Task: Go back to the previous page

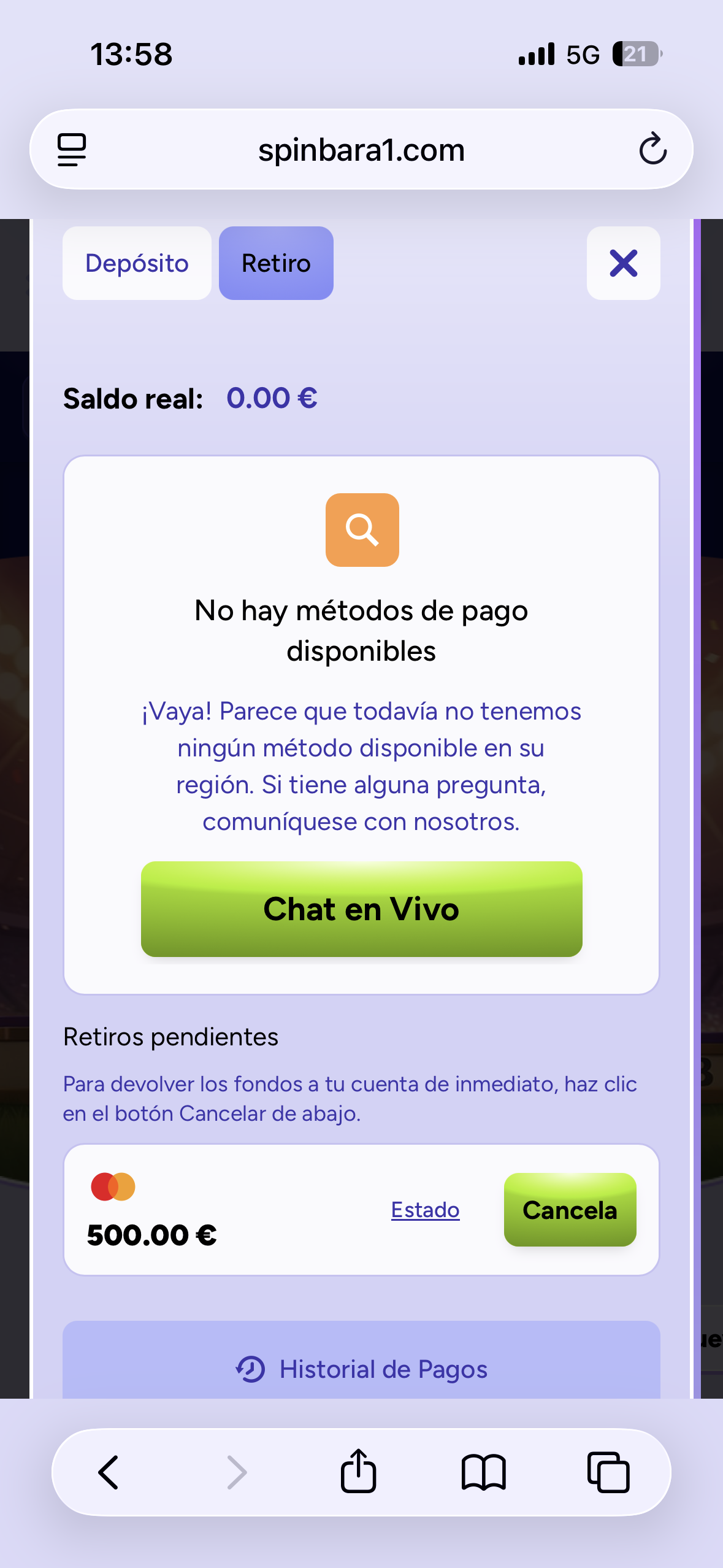Action: pos(109,1472)
